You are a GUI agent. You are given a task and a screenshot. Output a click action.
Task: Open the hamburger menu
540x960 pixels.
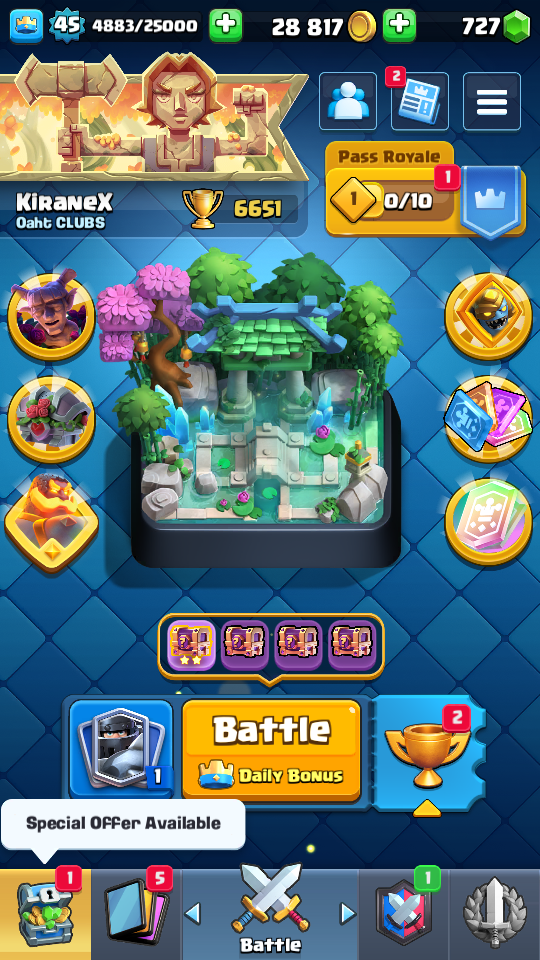[492, 101]
